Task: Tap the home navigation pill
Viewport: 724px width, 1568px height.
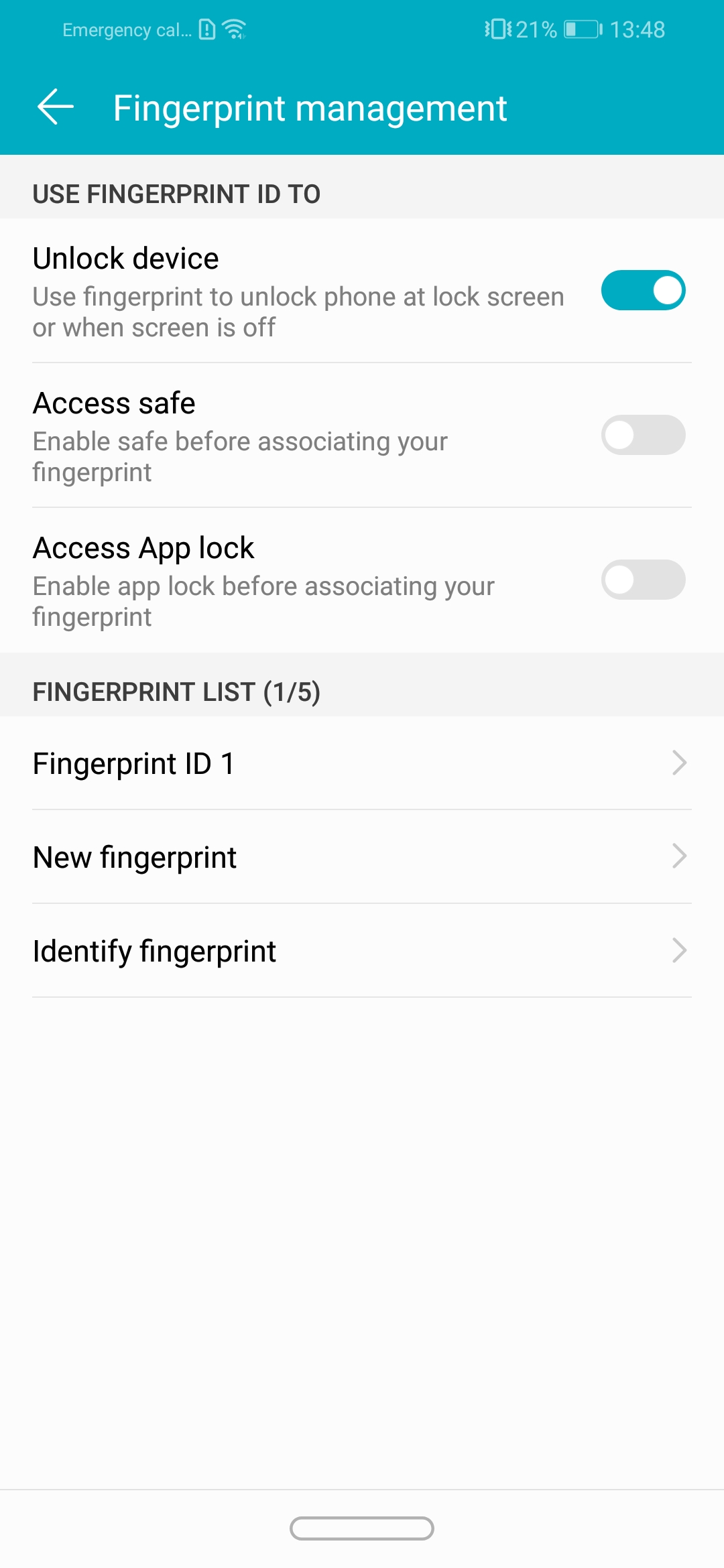Action: [x=362, y=1528]
